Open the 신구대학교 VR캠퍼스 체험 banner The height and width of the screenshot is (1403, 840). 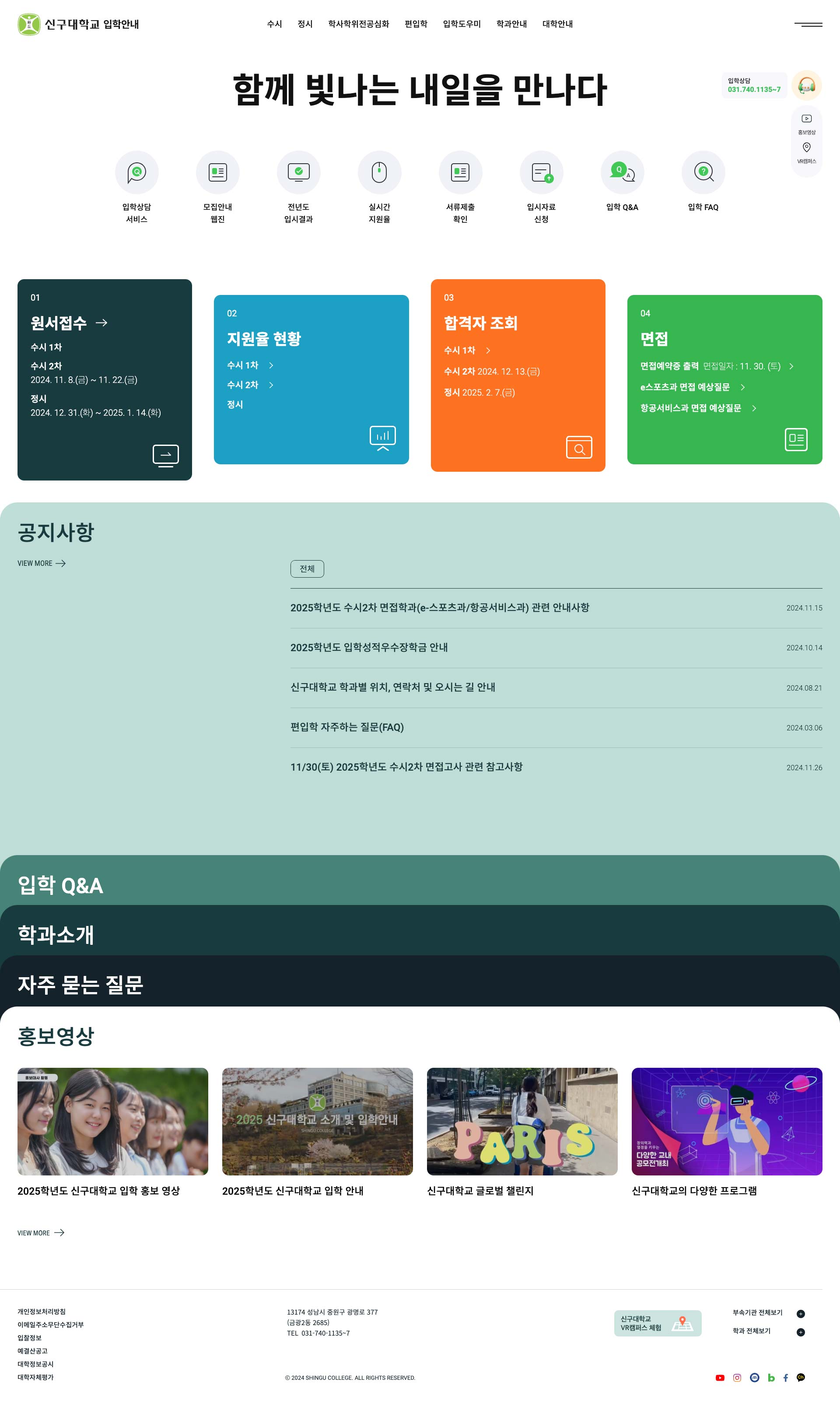tap(657, 1322)
